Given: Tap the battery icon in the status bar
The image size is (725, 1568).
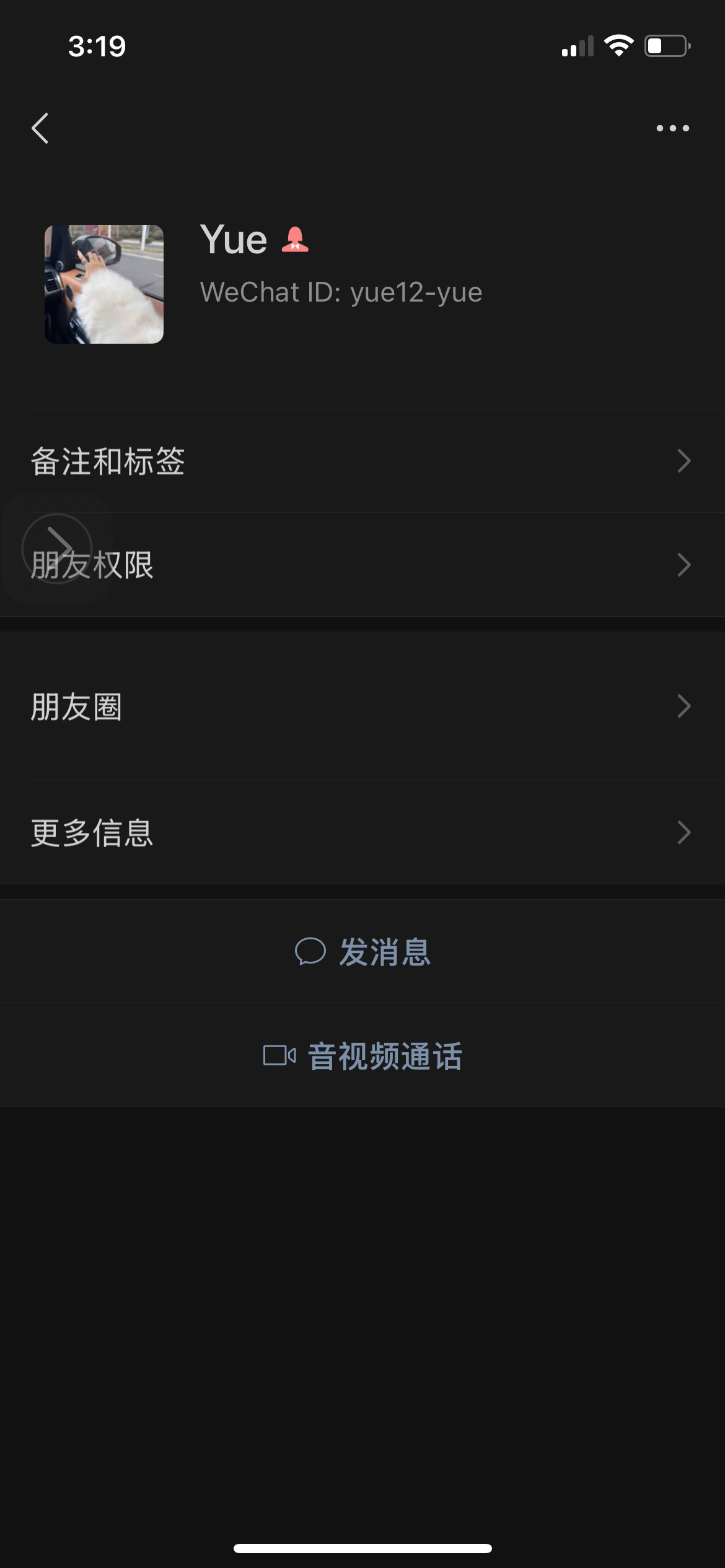Looking at the screenshot, I should coord(667,45).
